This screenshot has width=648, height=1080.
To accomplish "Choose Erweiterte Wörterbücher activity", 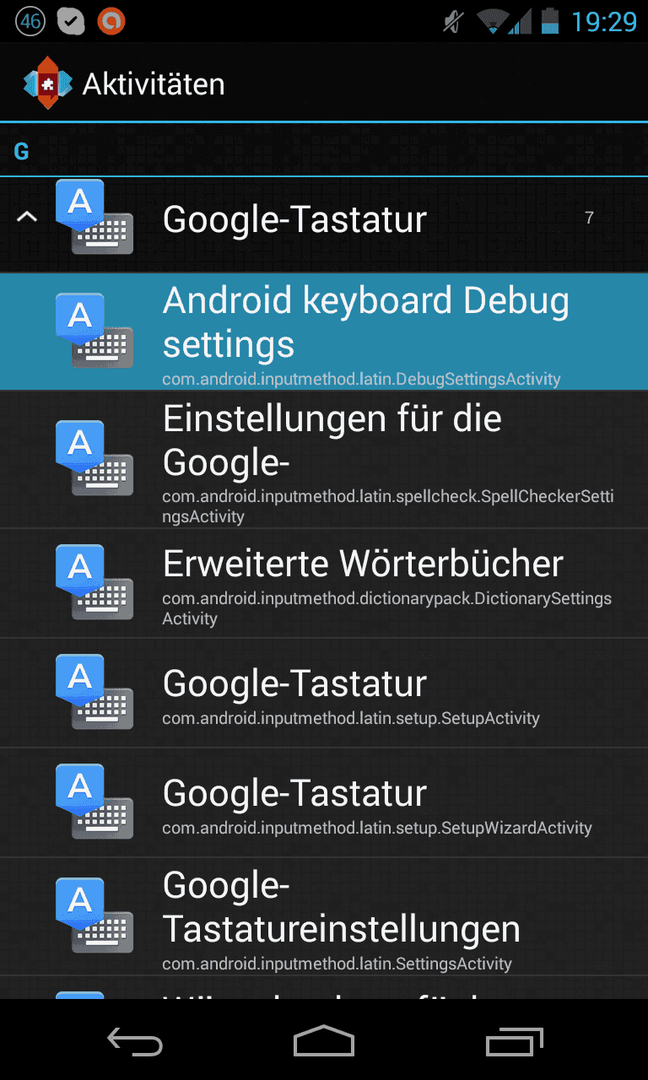I will (x=324, y=583).
